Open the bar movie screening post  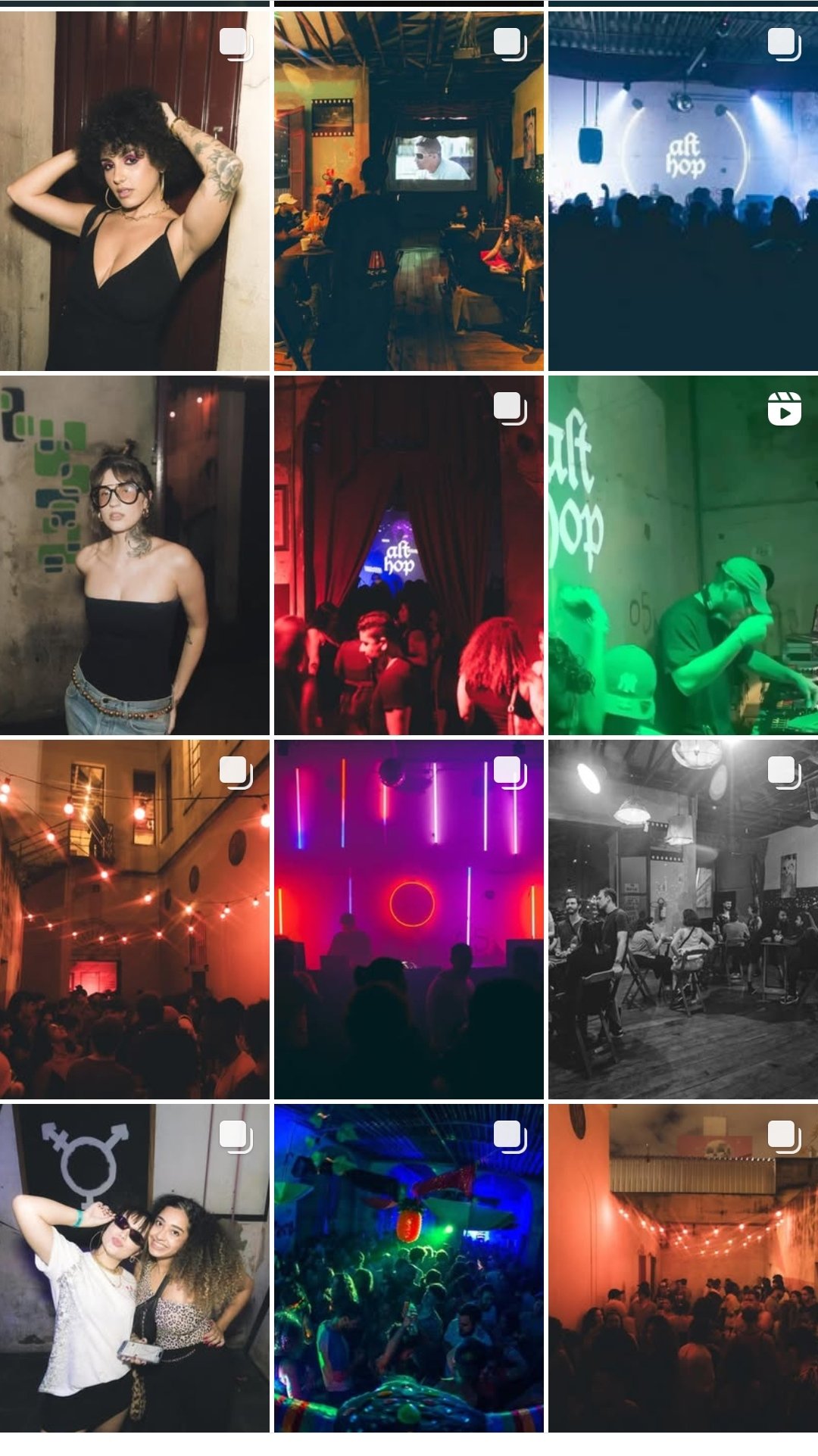408,190
